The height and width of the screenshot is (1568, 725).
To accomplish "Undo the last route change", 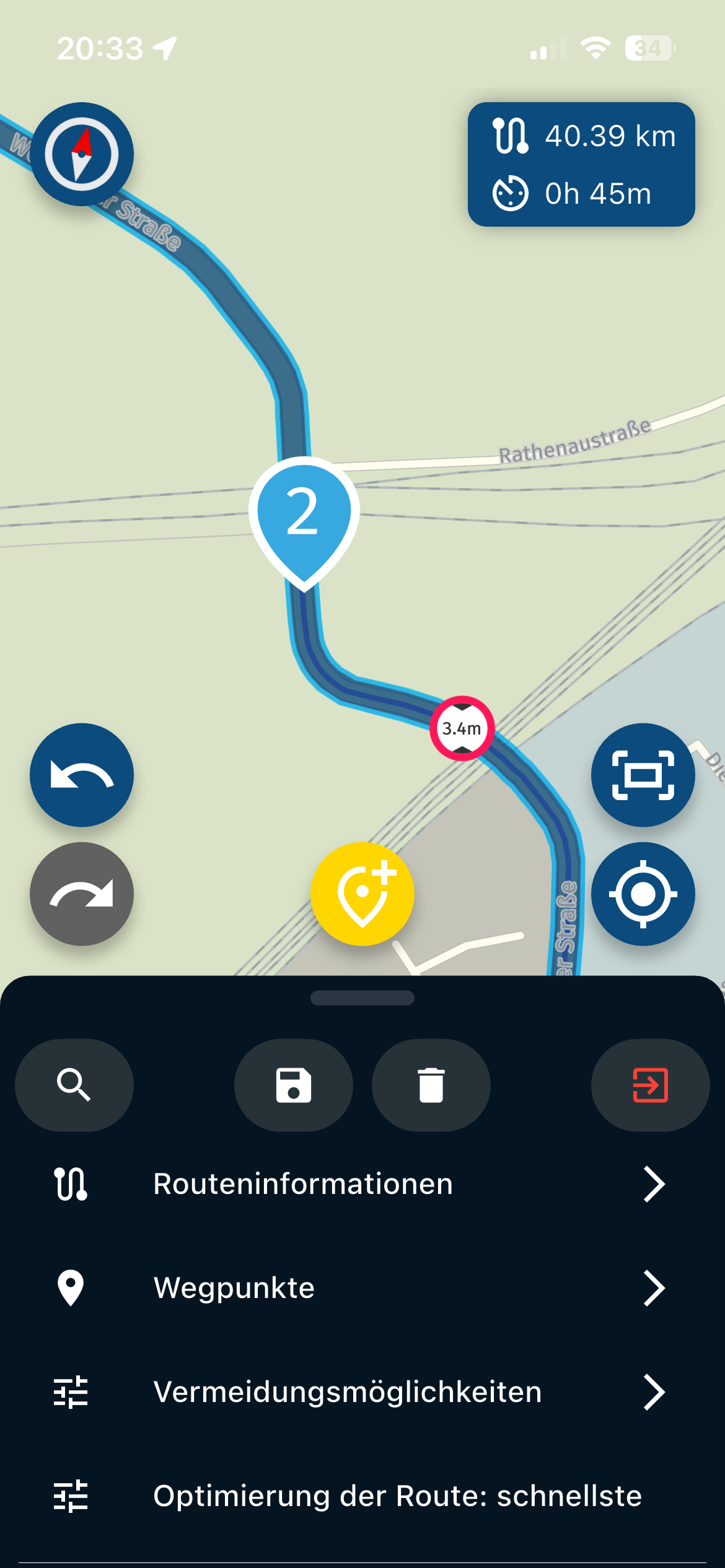I will pyautogui.click(x=82, y=775).
